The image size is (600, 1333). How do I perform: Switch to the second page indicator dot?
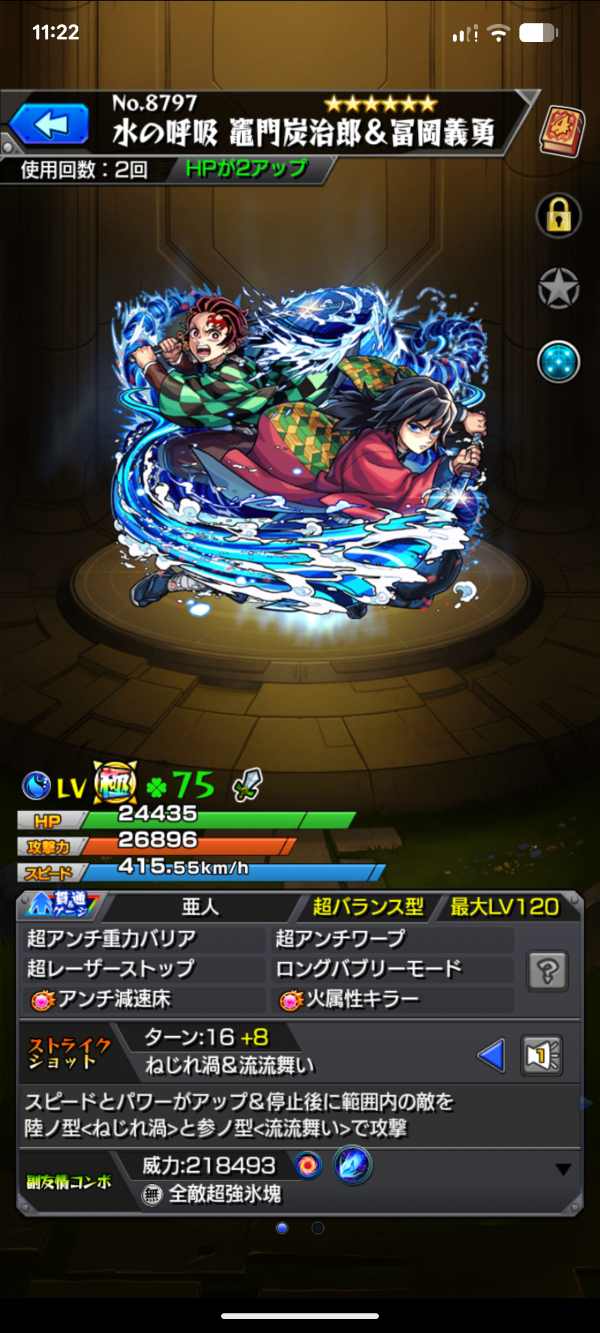(x=318, y=1227)
